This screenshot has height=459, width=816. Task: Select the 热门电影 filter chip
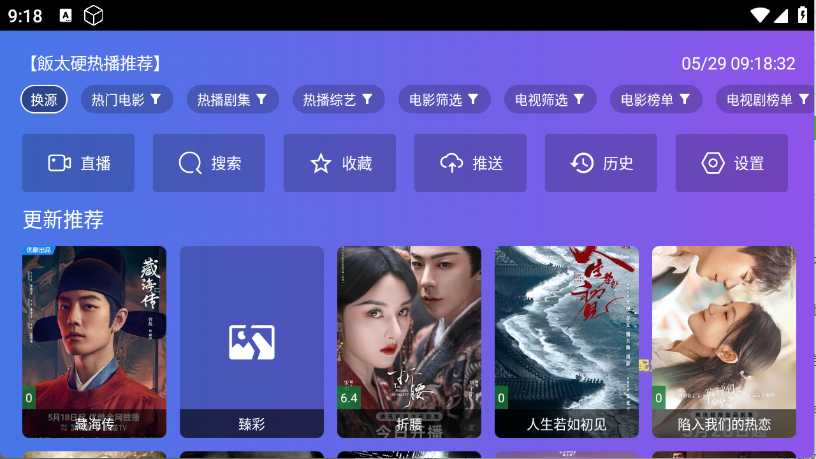click(126, 99)
